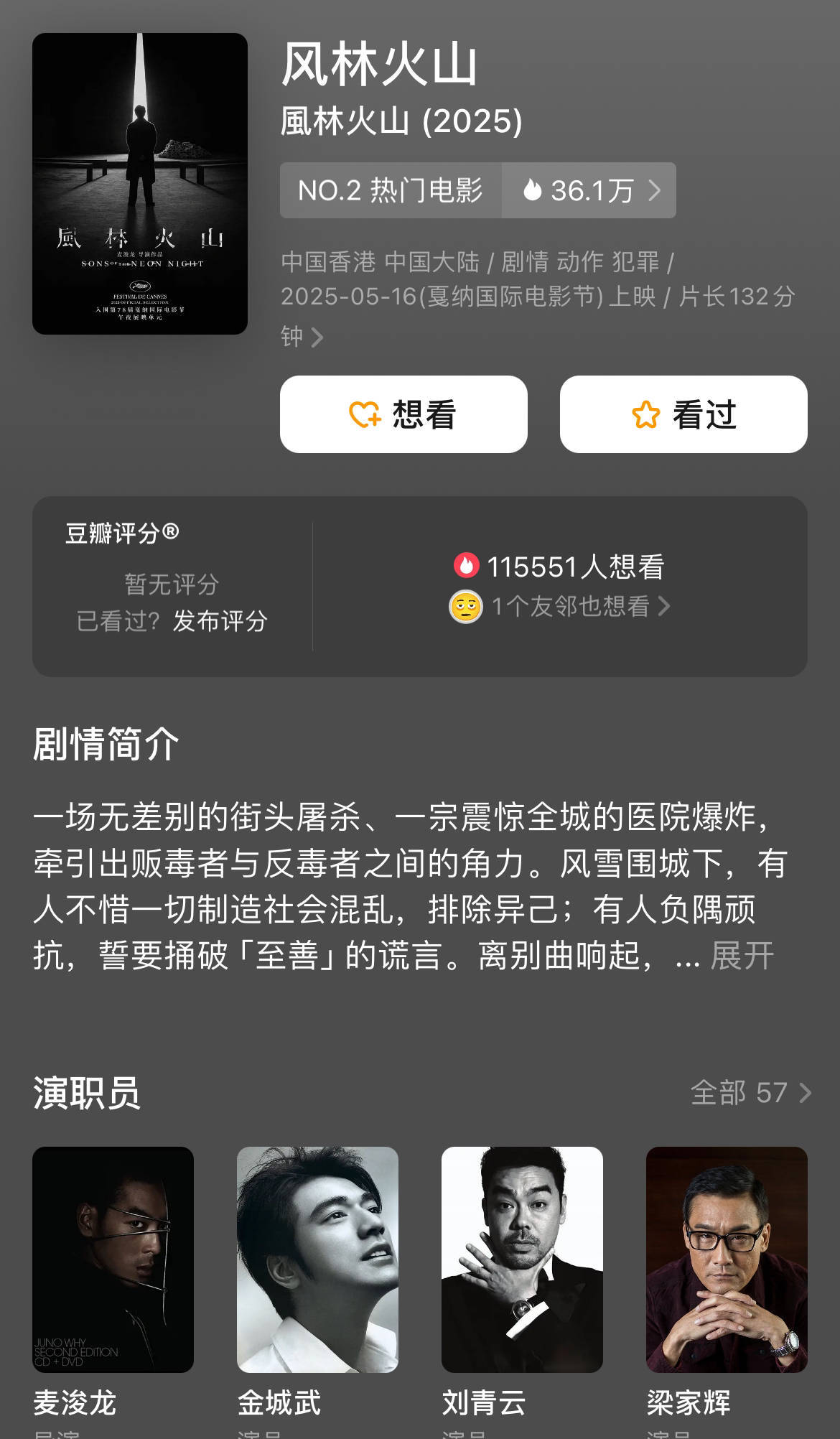
Task: Mark the movie as 想看
Action: pos(403,414)
